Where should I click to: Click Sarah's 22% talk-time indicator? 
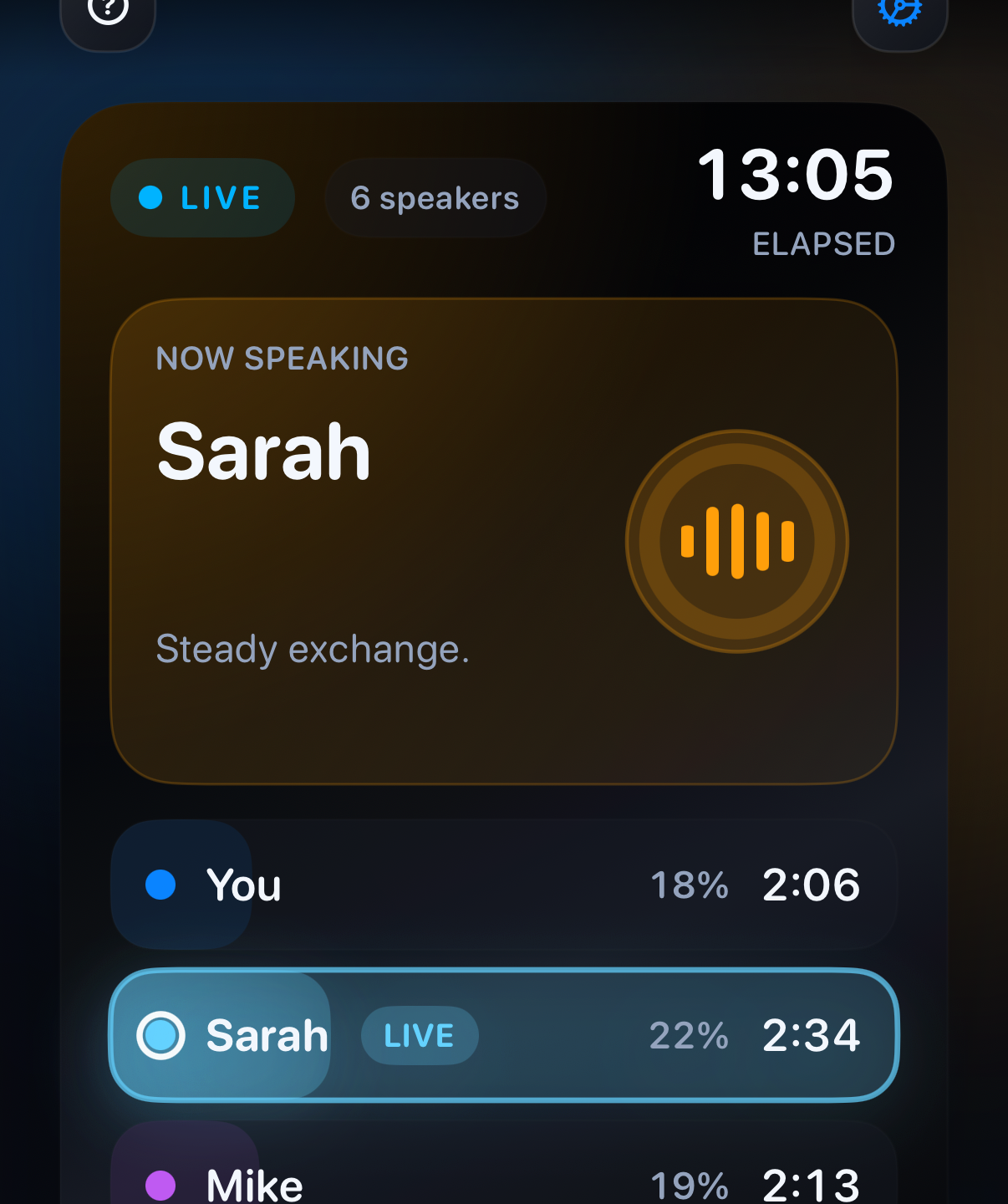click(x=689, y=1036)
